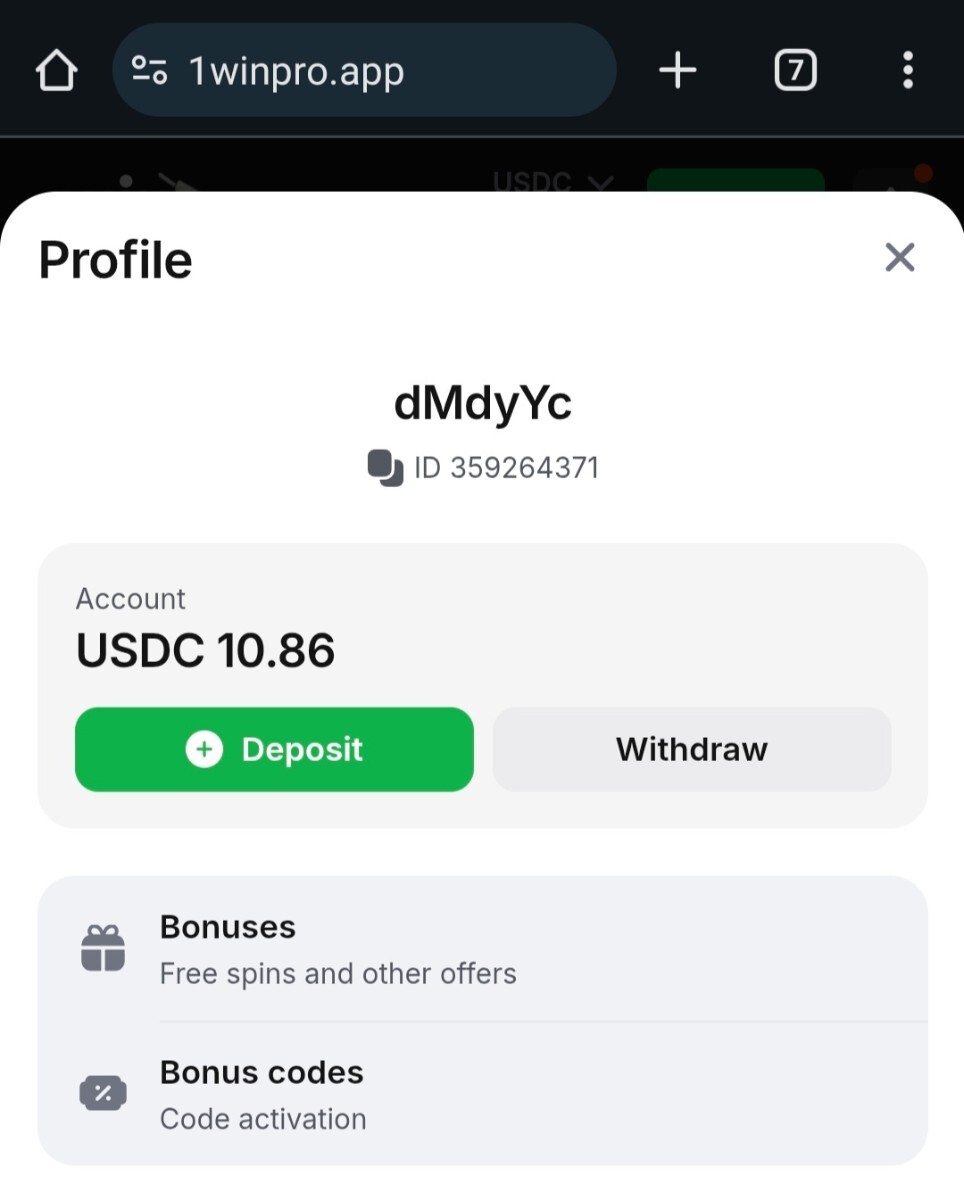Open the Withdraw option

(691, 749)
